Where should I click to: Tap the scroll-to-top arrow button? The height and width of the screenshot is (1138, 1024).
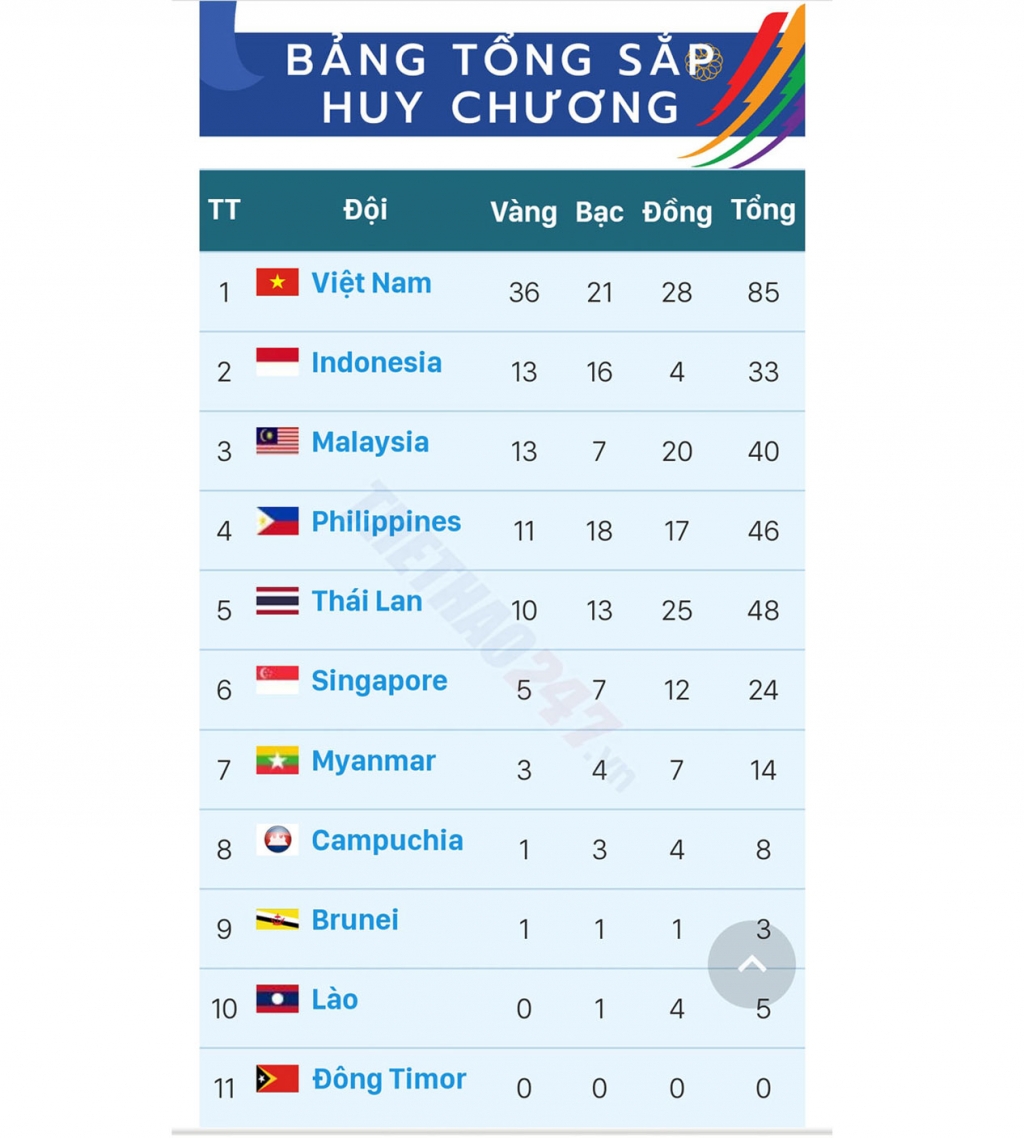click(x=751, y=964)
